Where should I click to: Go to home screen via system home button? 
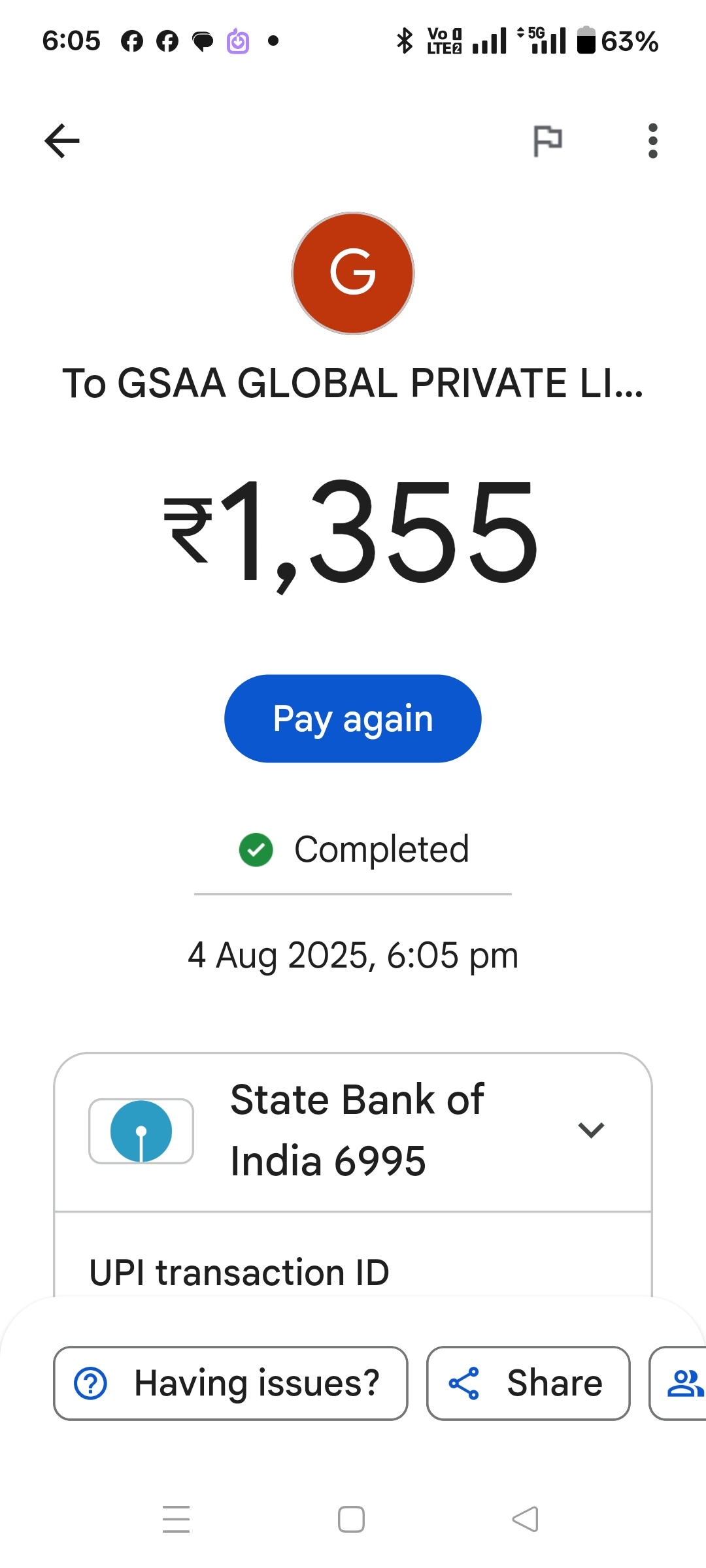351,1519
